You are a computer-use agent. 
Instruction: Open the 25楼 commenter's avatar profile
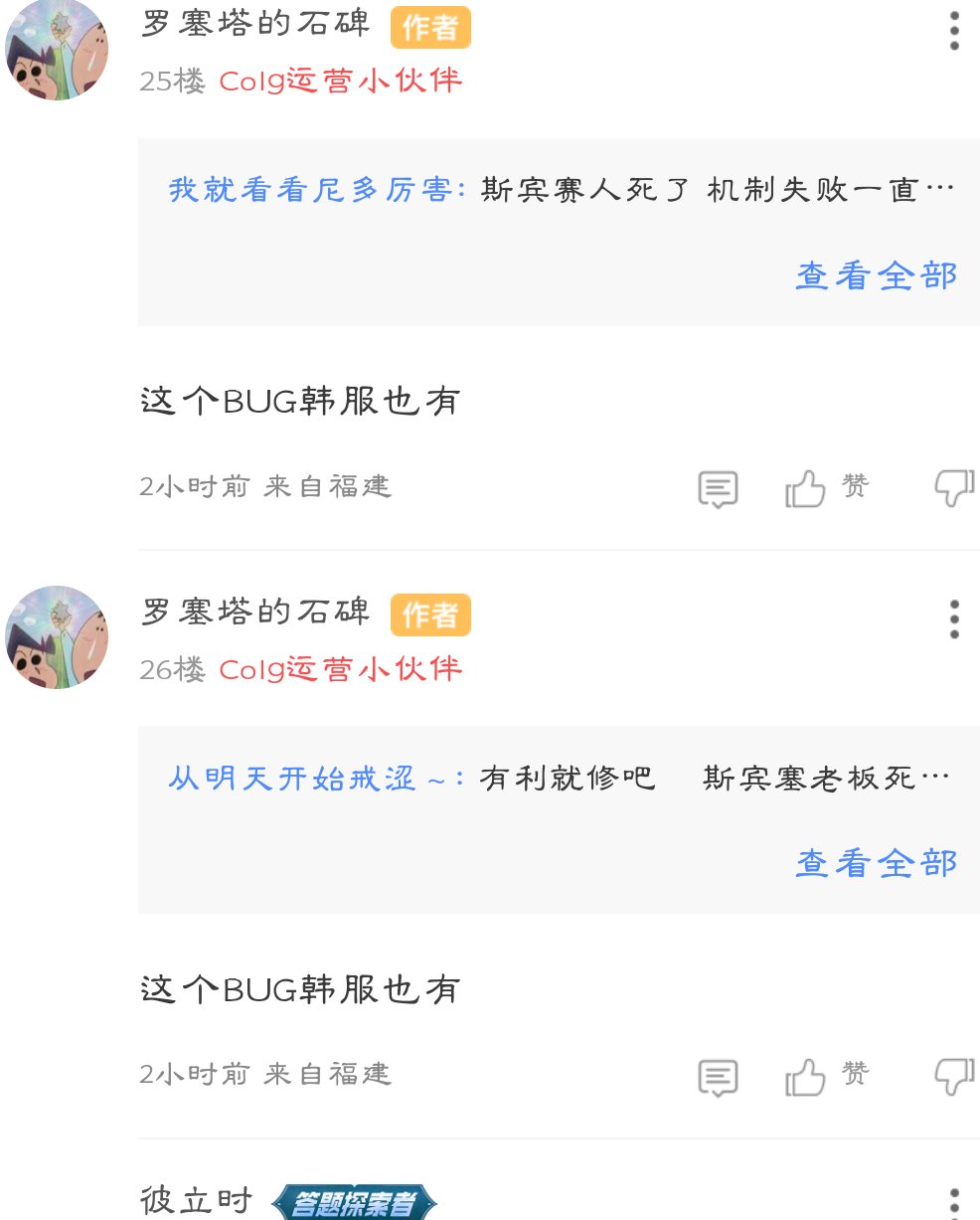[57, 50]
